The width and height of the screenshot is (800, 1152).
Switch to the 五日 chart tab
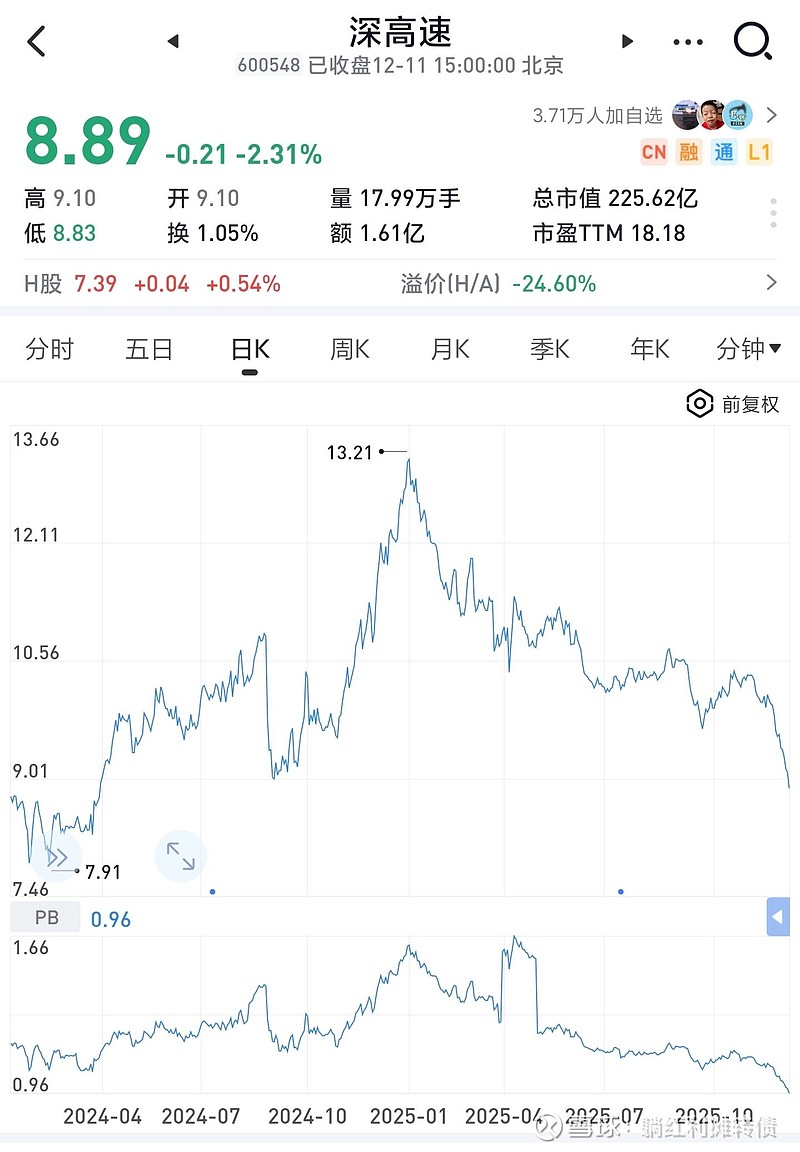[149, 349]
